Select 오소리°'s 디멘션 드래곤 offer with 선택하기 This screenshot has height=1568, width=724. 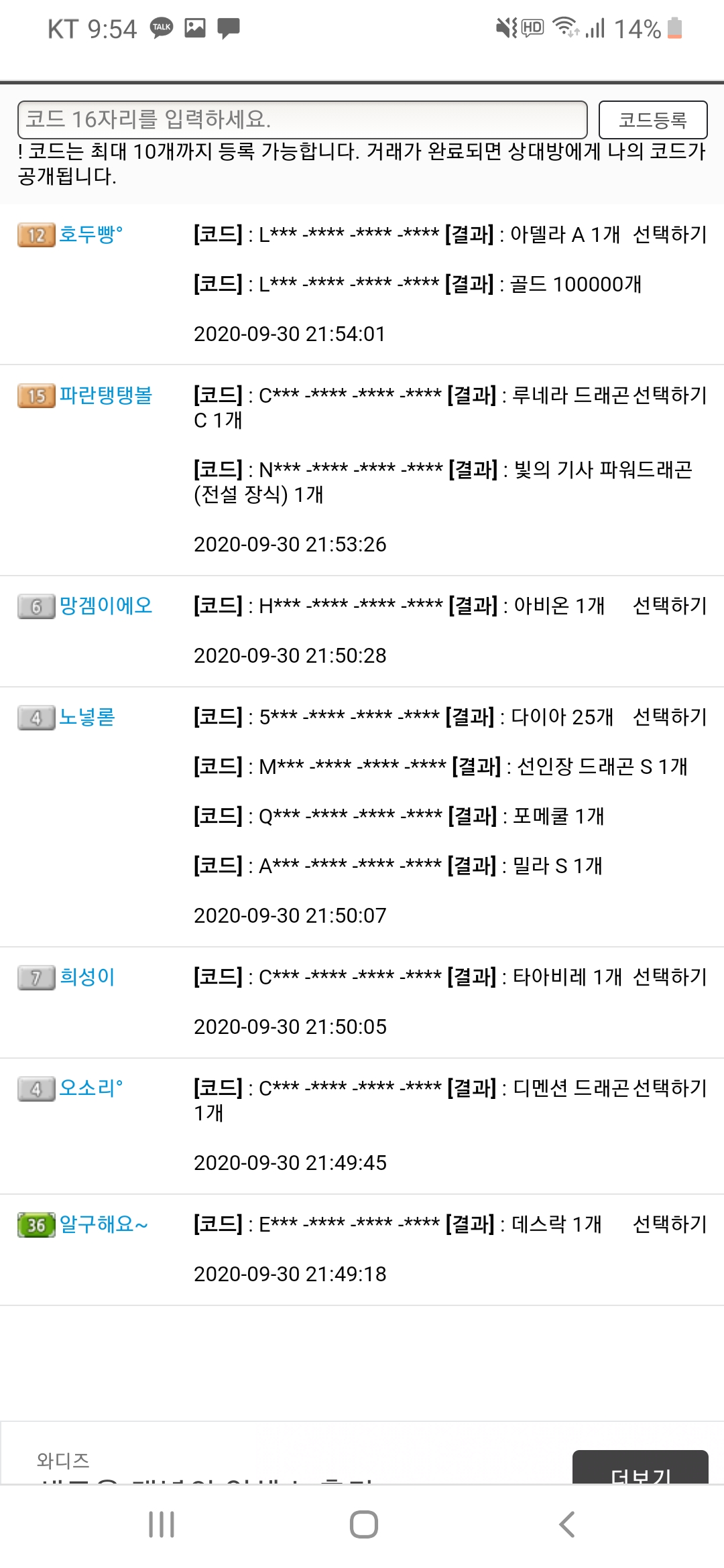(670, 1088)
